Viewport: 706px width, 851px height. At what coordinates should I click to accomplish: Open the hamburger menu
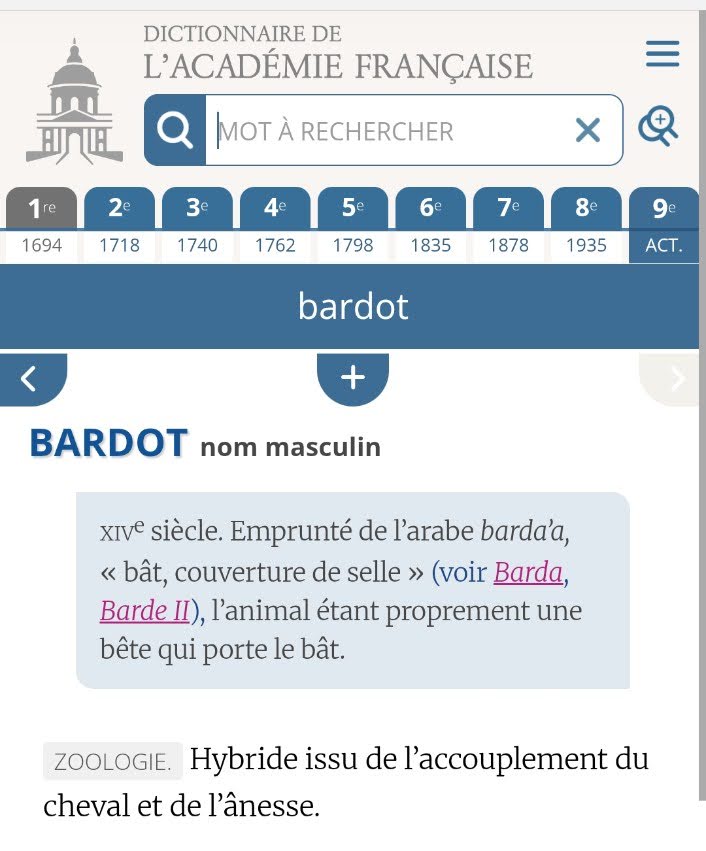(662, 54)
